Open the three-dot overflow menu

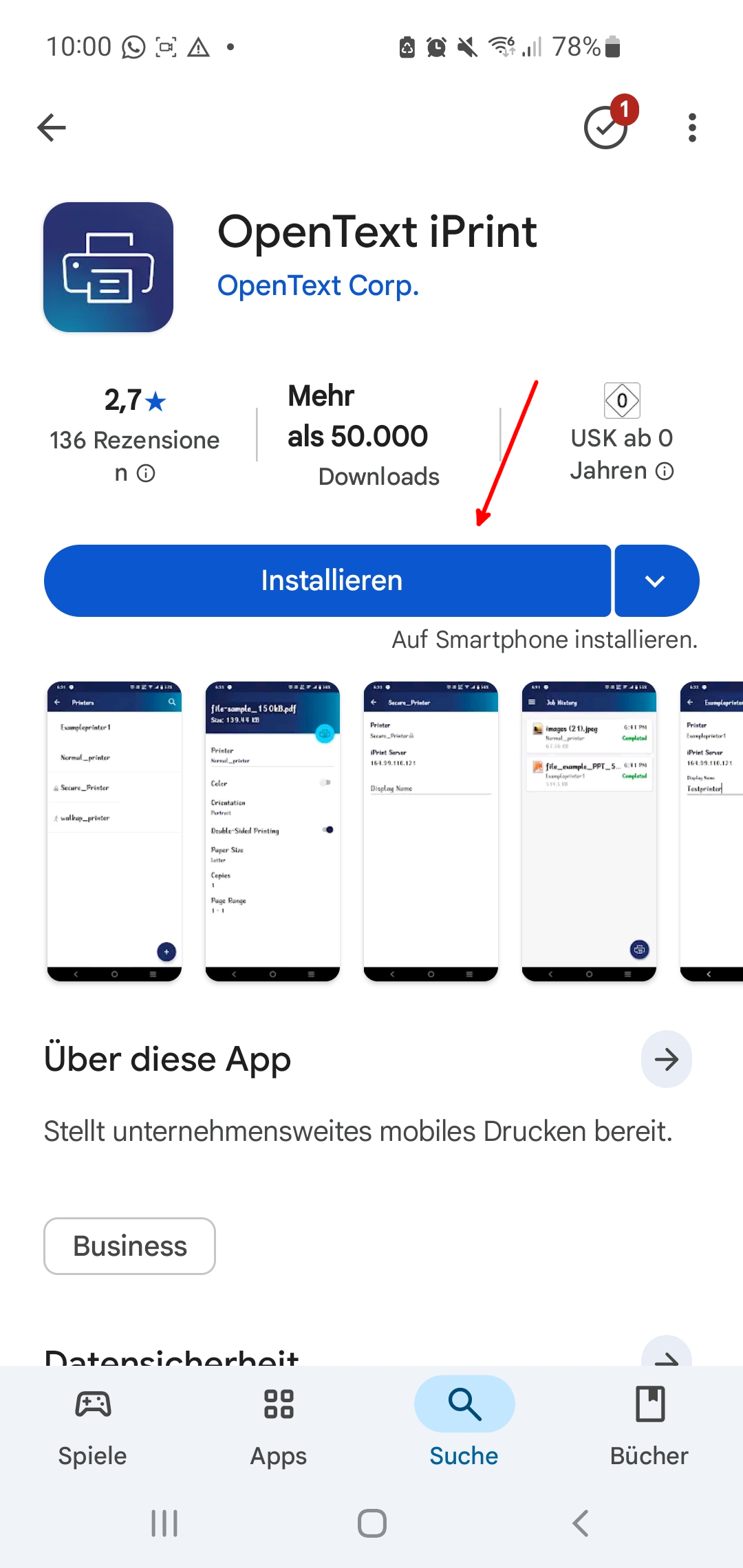tap(692, 128)
